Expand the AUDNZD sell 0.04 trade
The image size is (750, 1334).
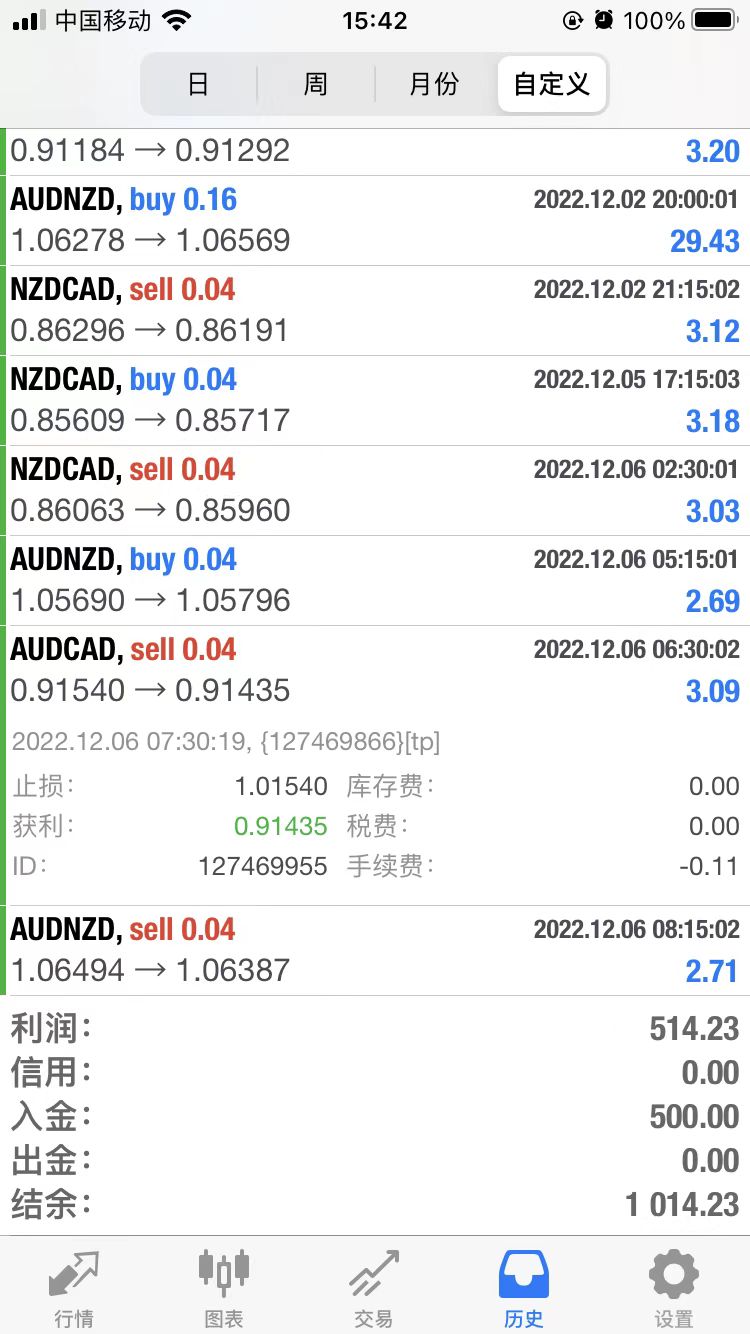point(375,951)
